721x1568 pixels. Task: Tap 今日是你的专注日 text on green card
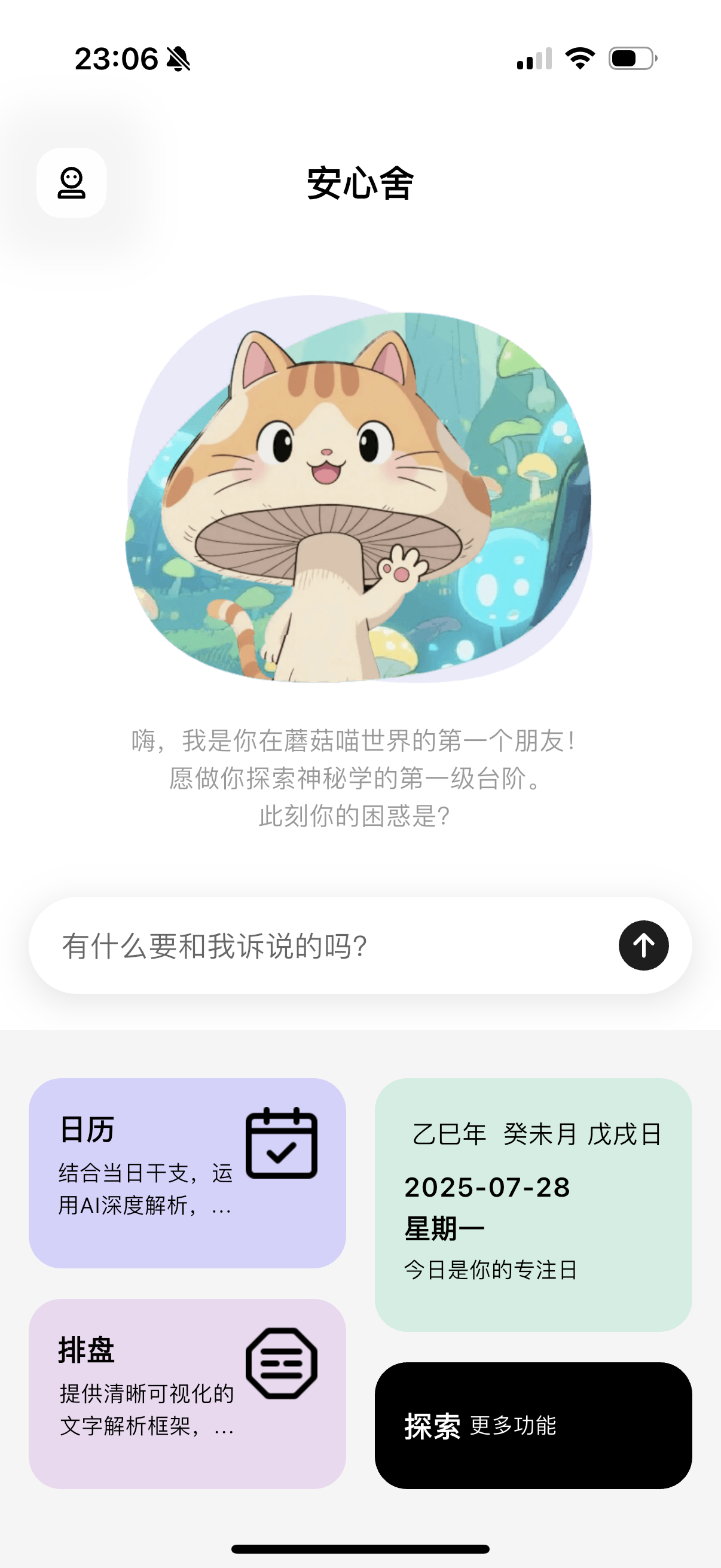pos(493,1269)
